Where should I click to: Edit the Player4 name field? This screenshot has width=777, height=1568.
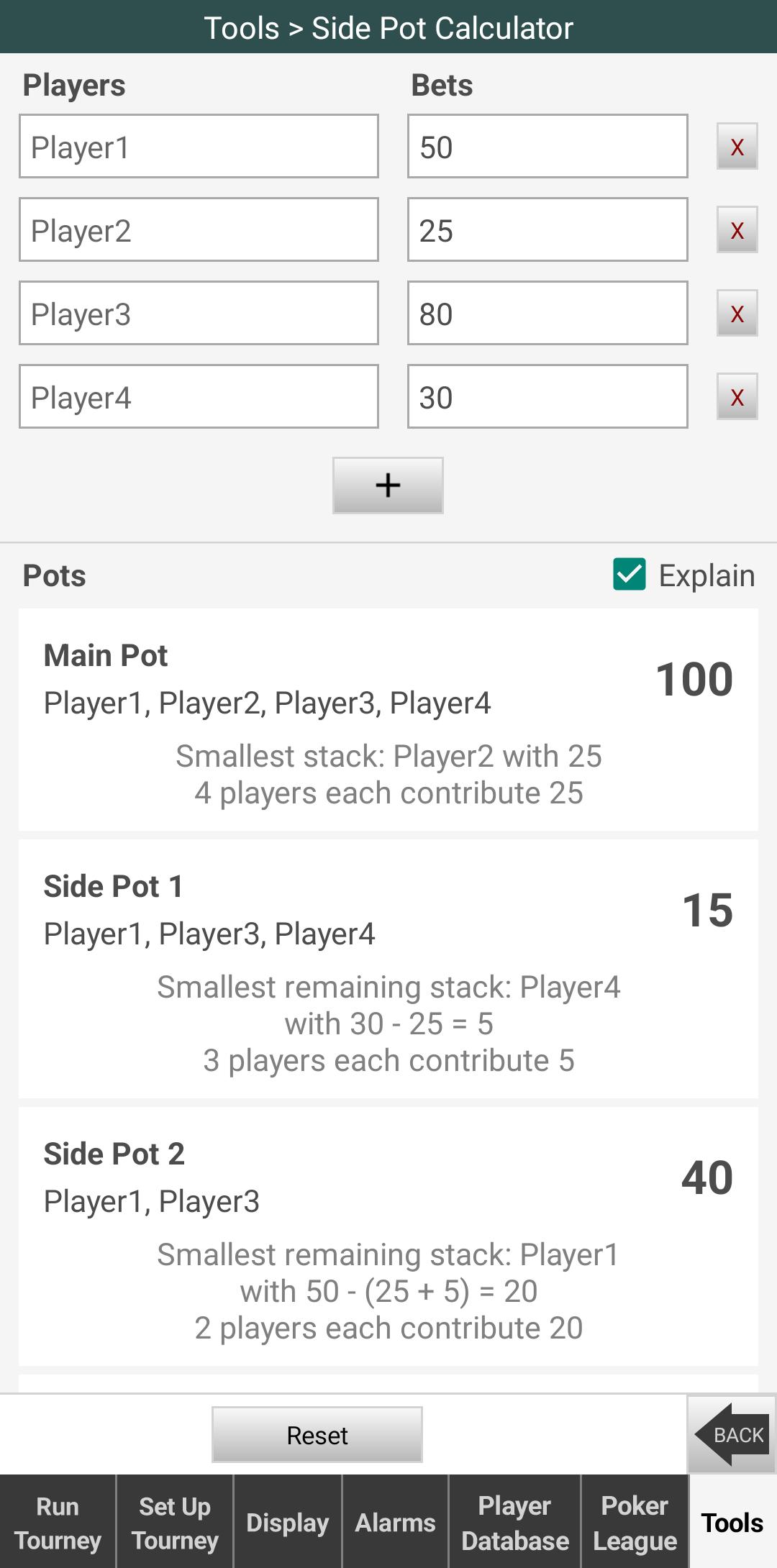[199, 396]
